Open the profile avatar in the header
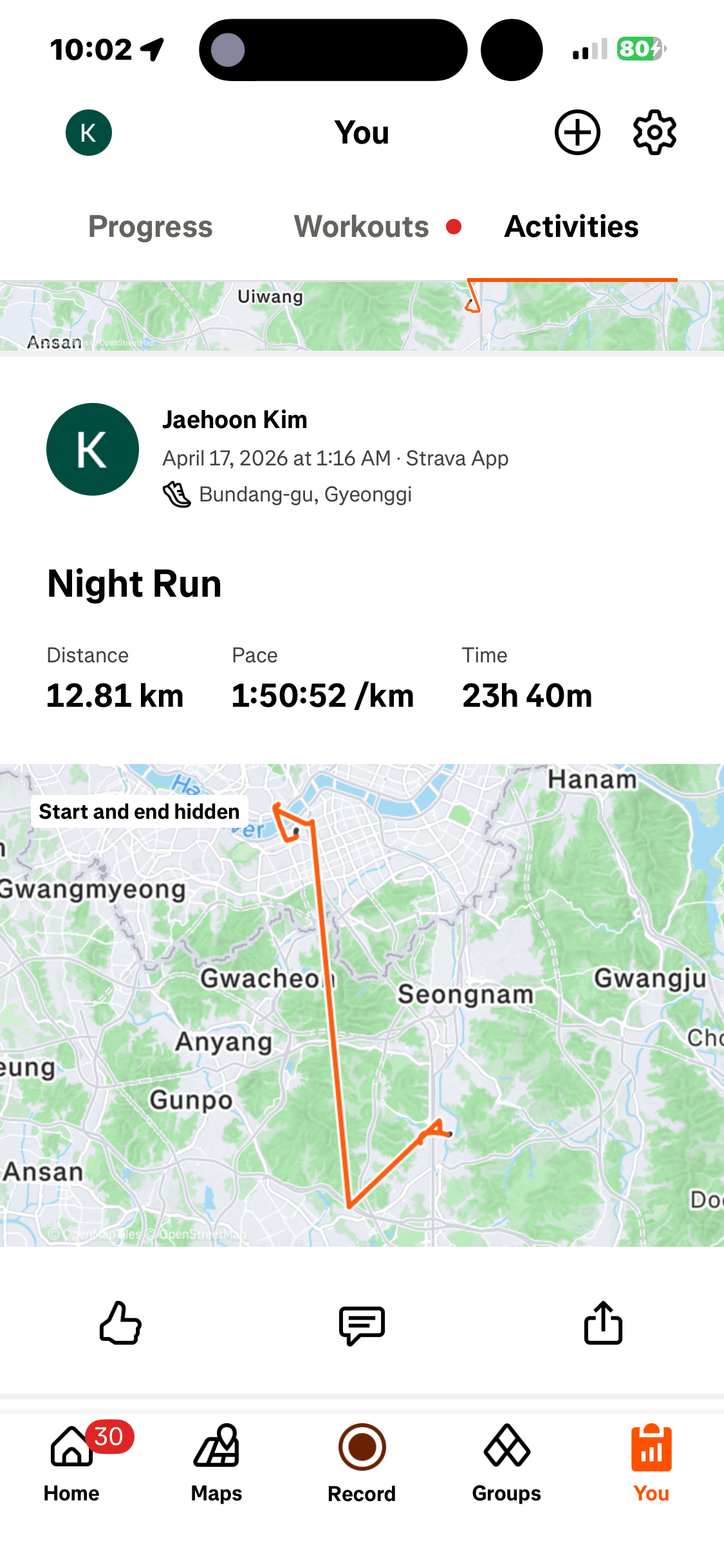The height and width of the screenshot is (1568, 724). [x=89, y=133]
